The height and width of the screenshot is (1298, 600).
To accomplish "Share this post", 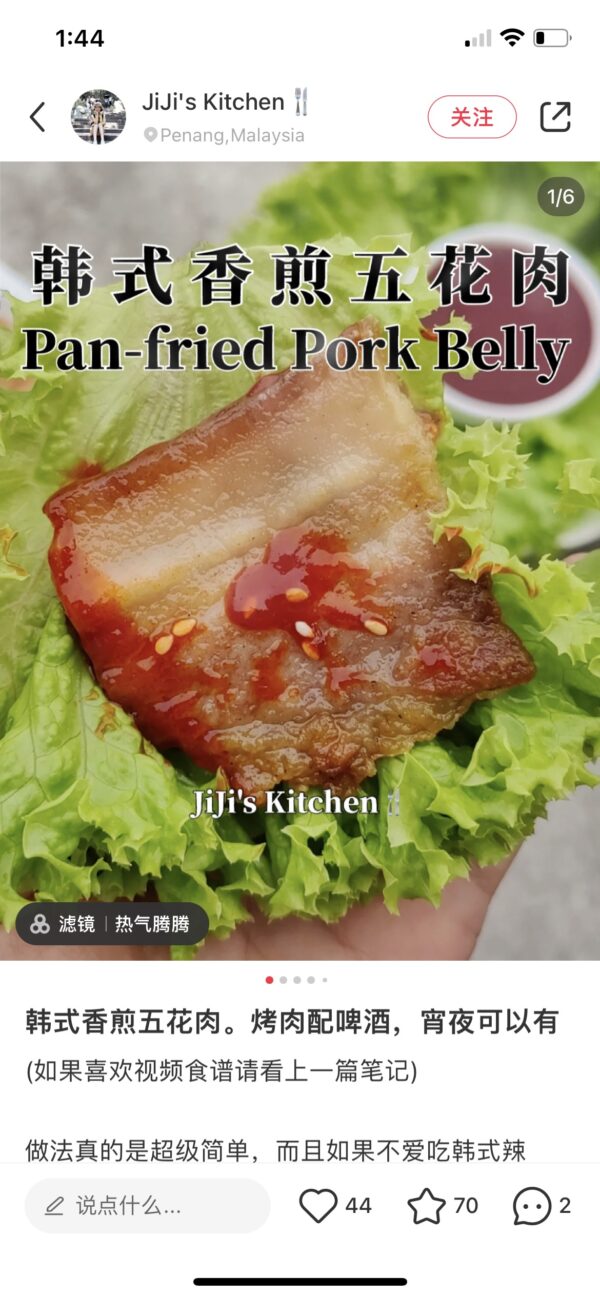I will tap(555, 117).
